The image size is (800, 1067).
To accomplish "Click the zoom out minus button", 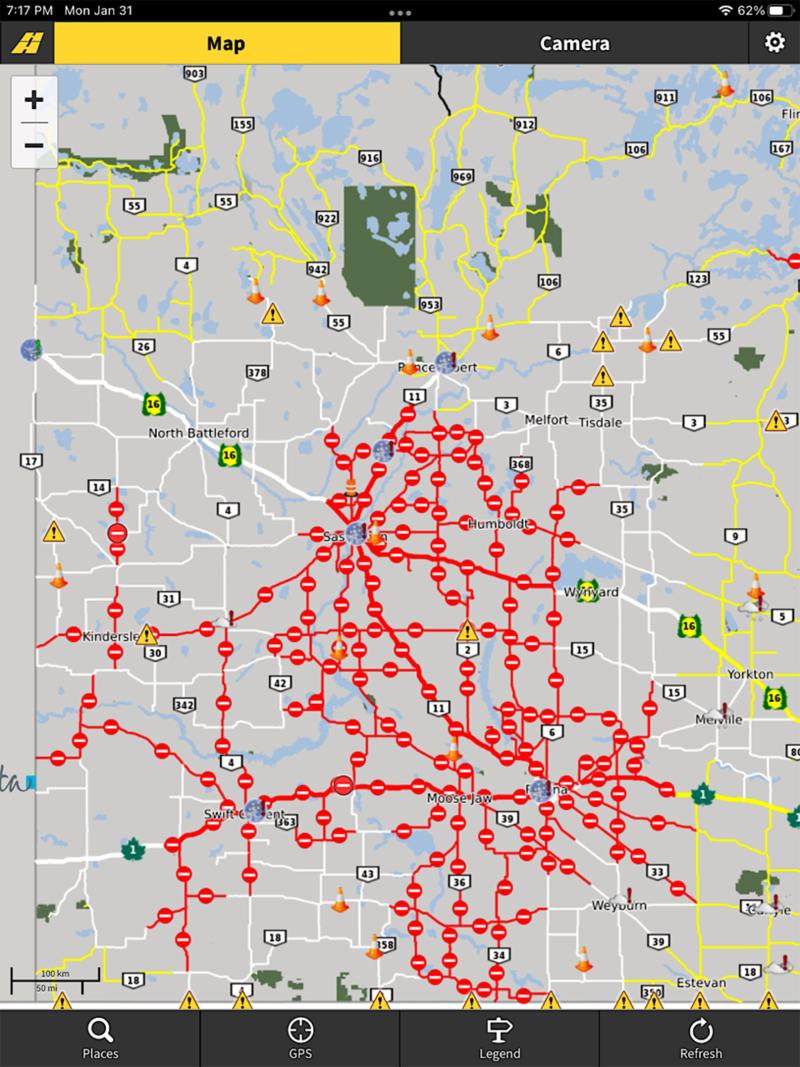I will coord(33,144).
